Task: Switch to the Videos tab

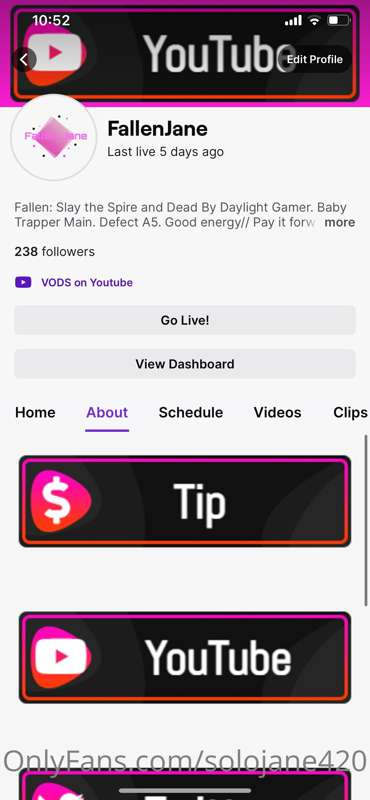Action: click(x=278, y=412)
